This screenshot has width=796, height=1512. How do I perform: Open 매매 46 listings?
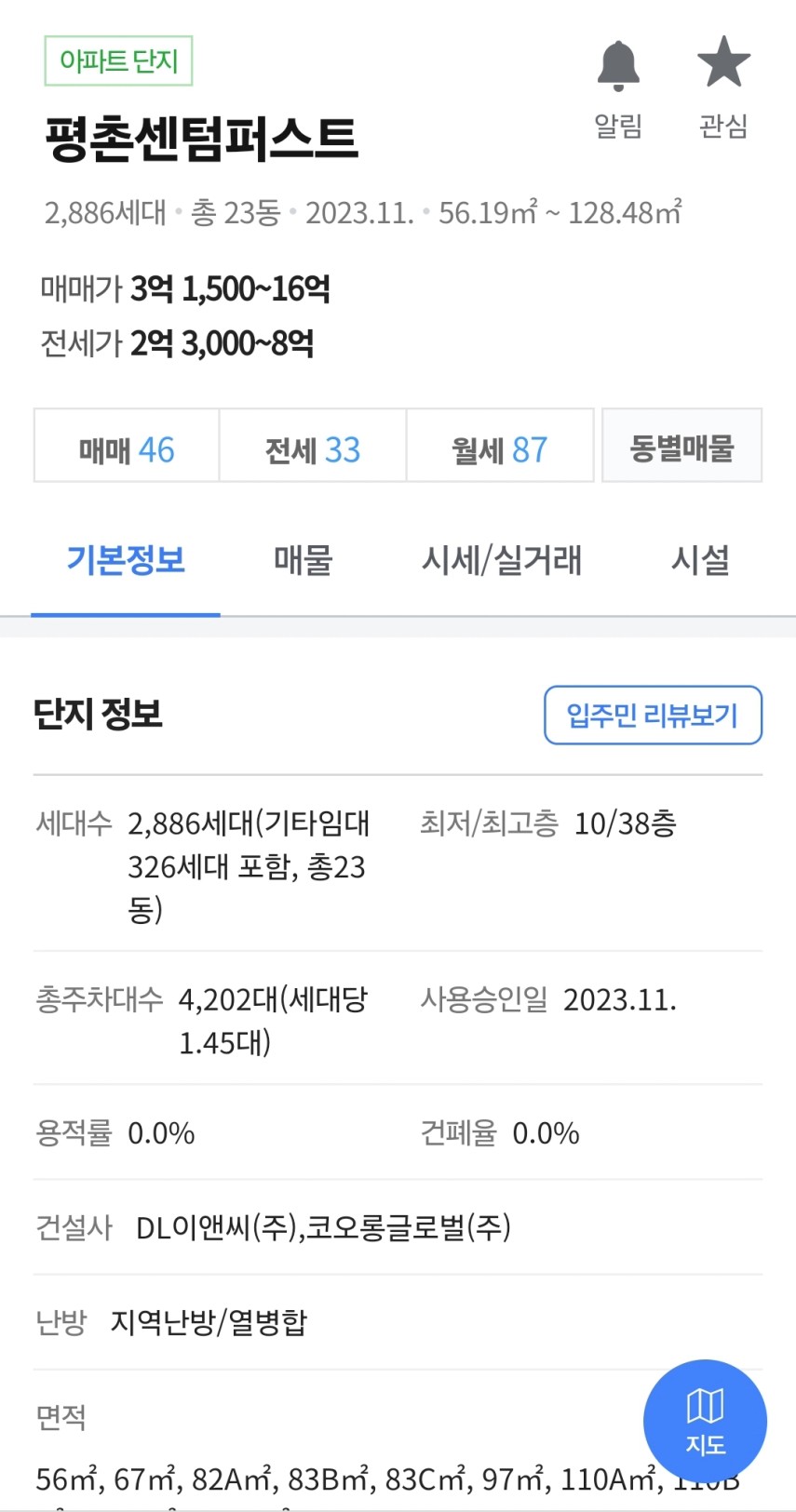point(127,446)
